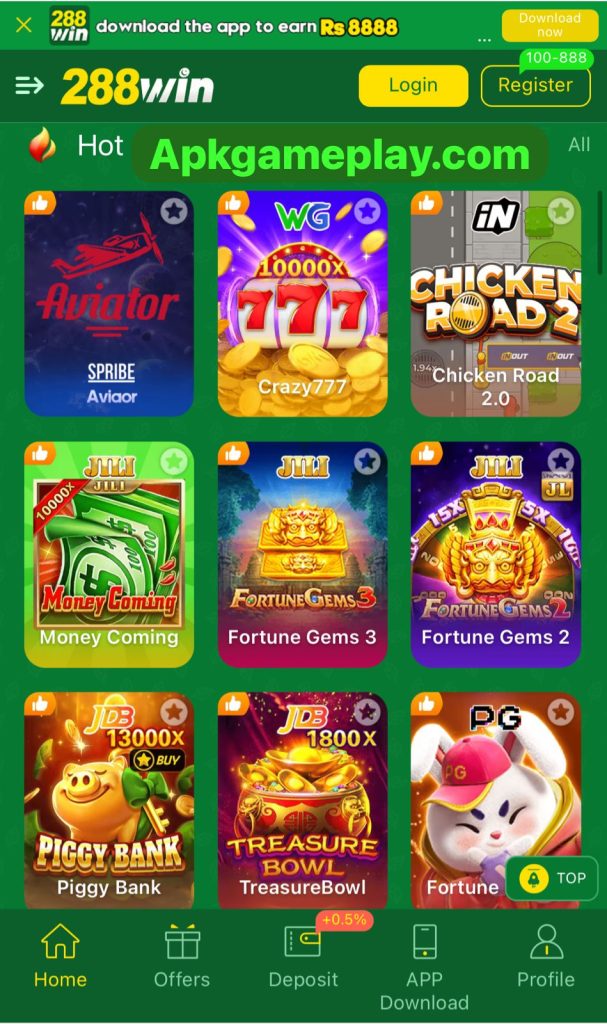Tap the Login button
Viewport: 607px width, 1024px height.
[x=413, y=86]
